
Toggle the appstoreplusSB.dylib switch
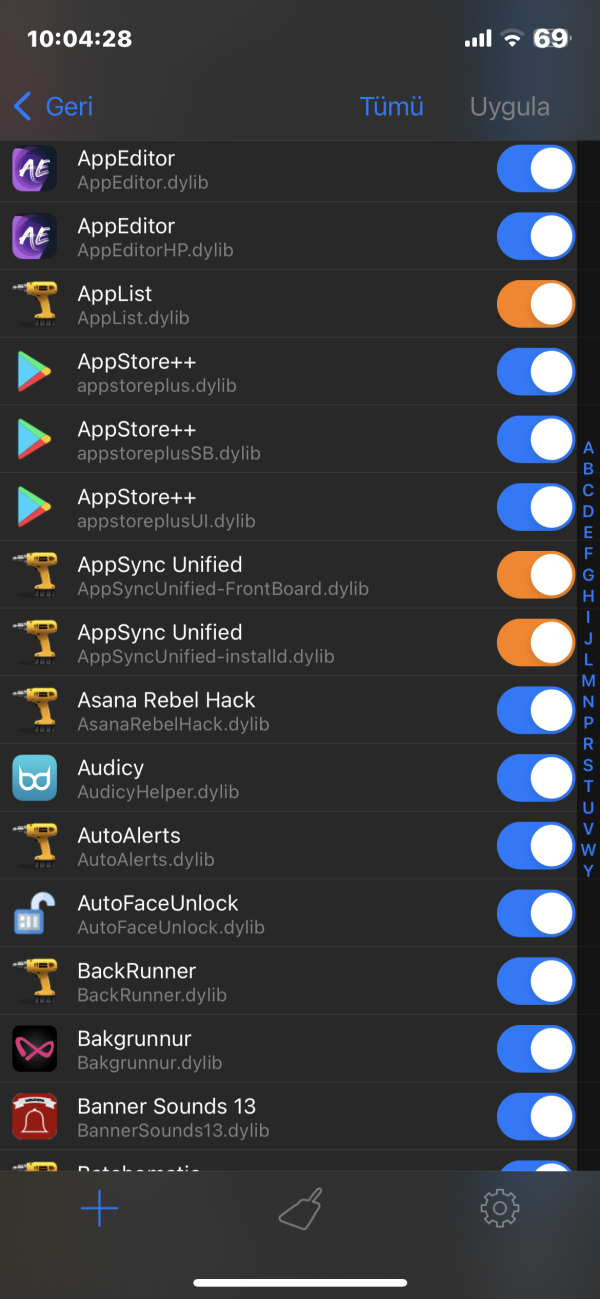535,439
